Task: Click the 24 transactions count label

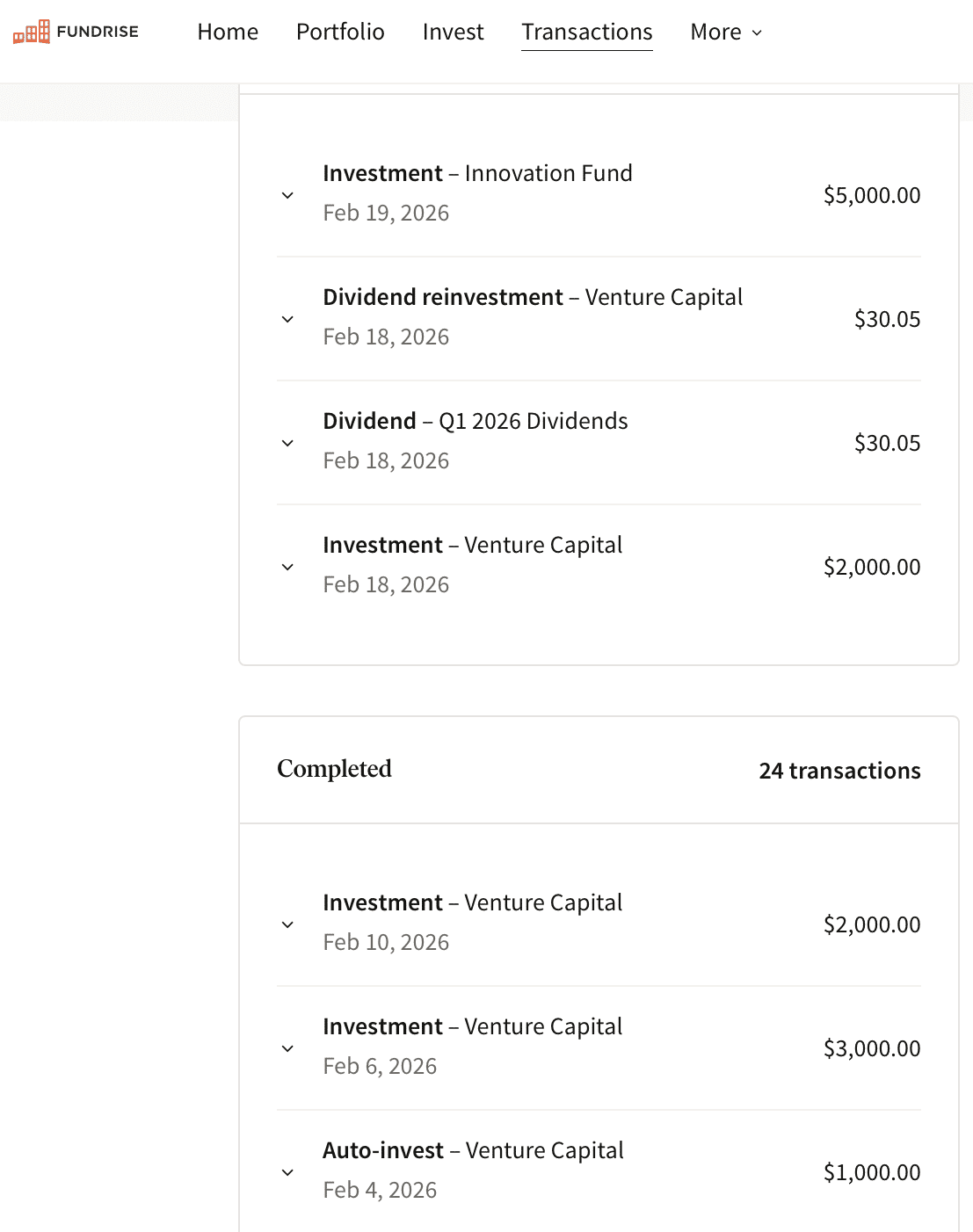Action: [x=839, y=771]
